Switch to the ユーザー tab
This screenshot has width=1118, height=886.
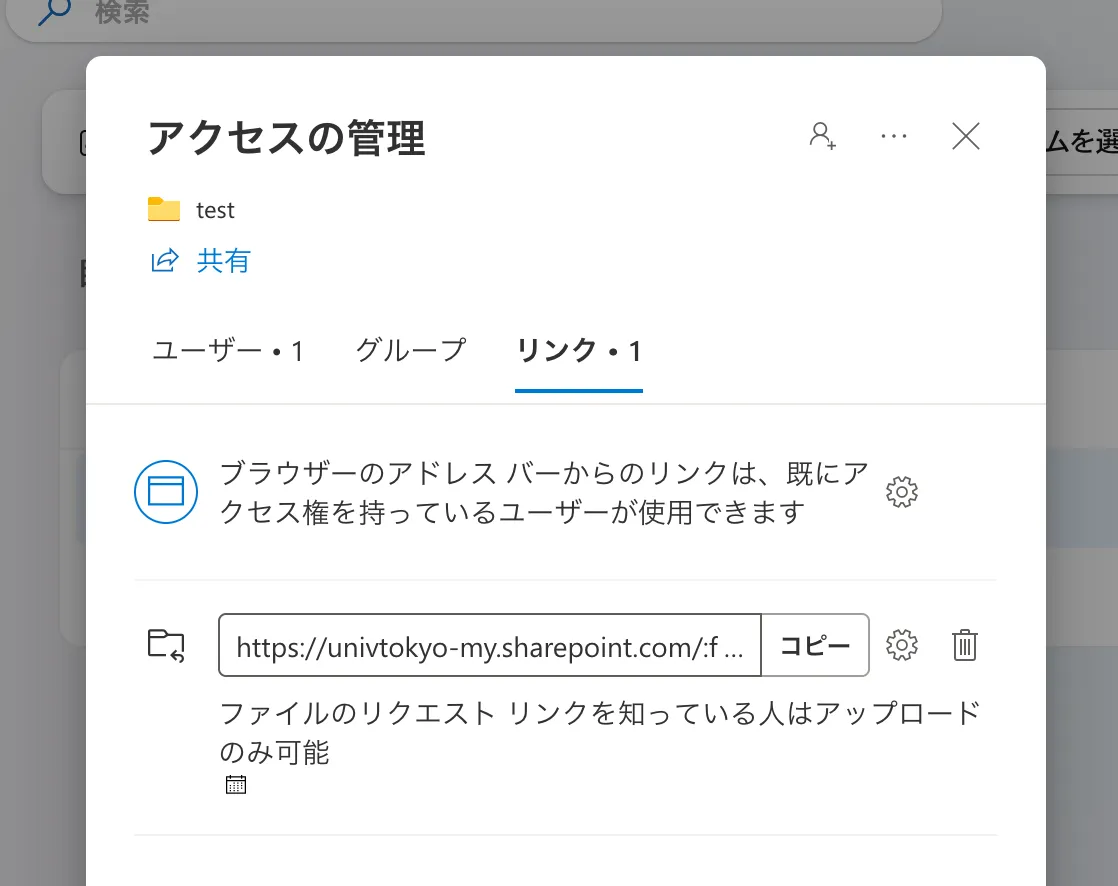click(228, 351)
